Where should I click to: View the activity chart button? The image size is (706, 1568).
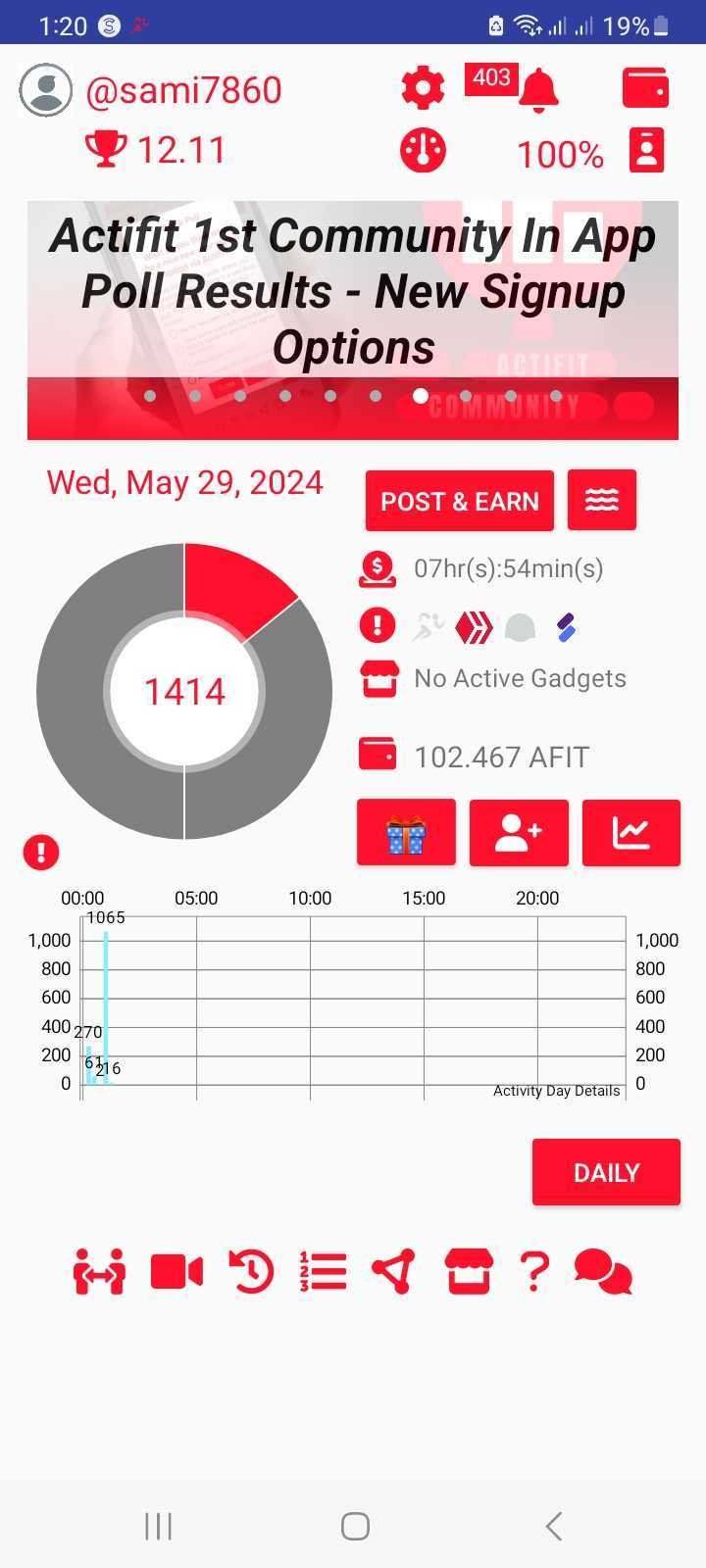point(631,833)
